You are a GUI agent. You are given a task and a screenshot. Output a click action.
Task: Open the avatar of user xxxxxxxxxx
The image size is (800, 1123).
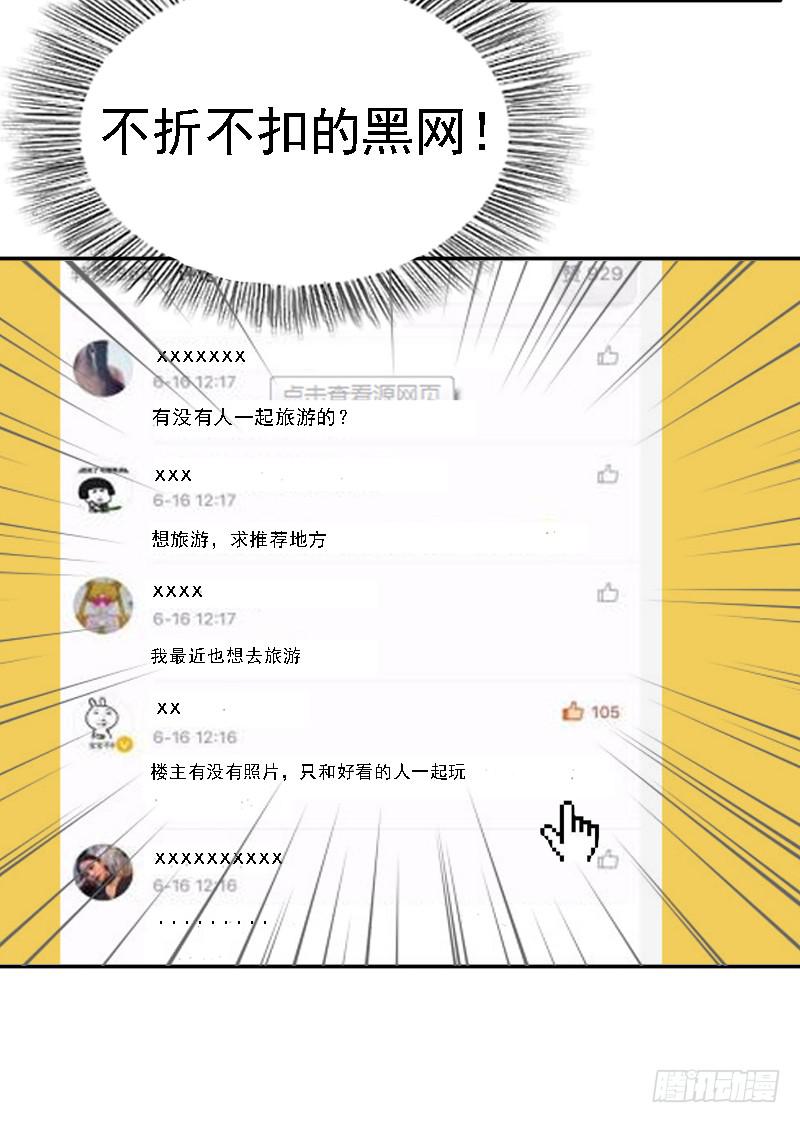(x=104, y=870)
